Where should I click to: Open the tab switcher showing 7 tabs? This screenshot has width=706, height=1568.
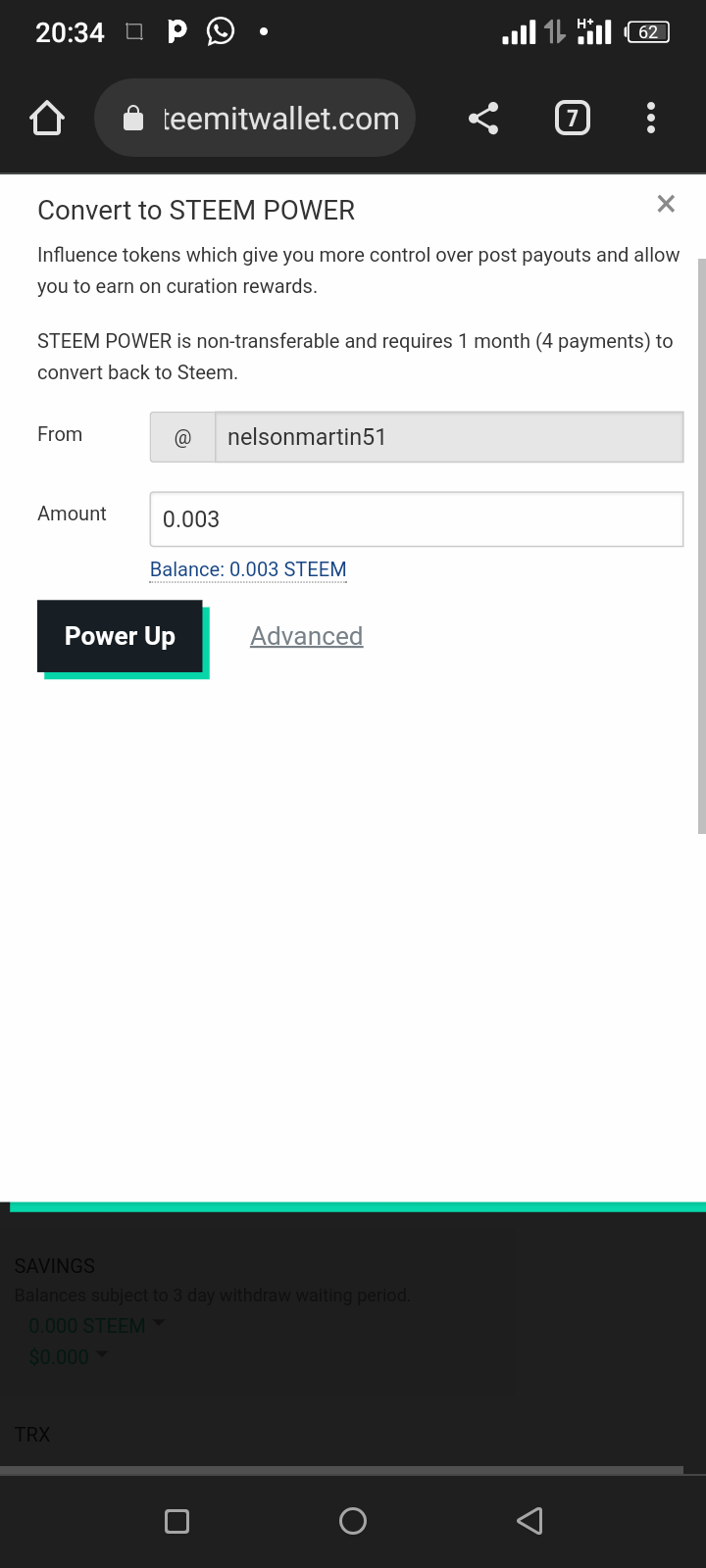tap(573, 119)
